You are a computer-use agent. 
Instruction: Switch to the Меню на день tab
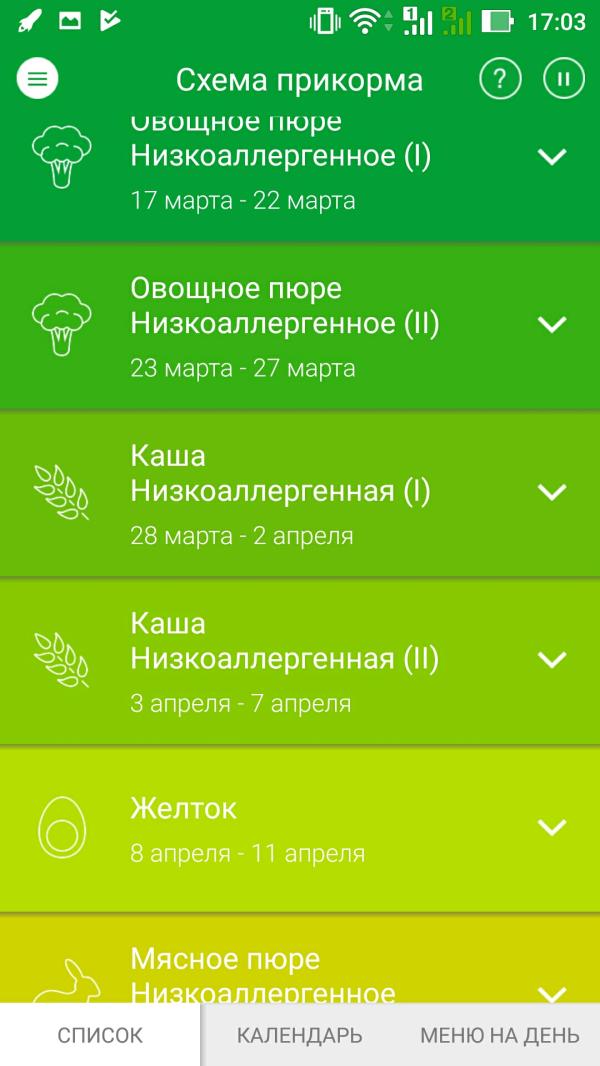(x=499, y=1035)
